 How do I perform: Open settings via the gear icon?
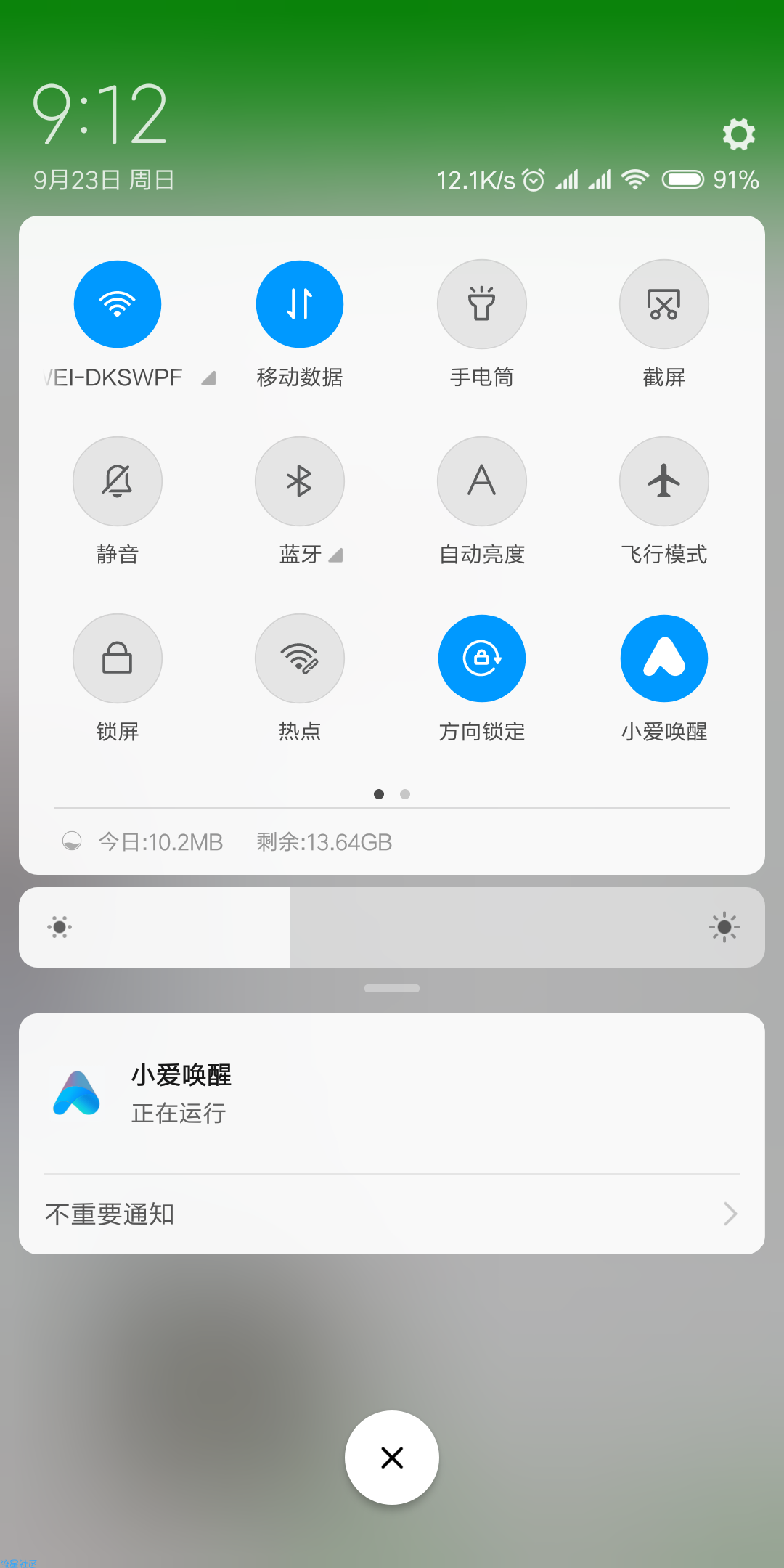[x=739, y=134]
